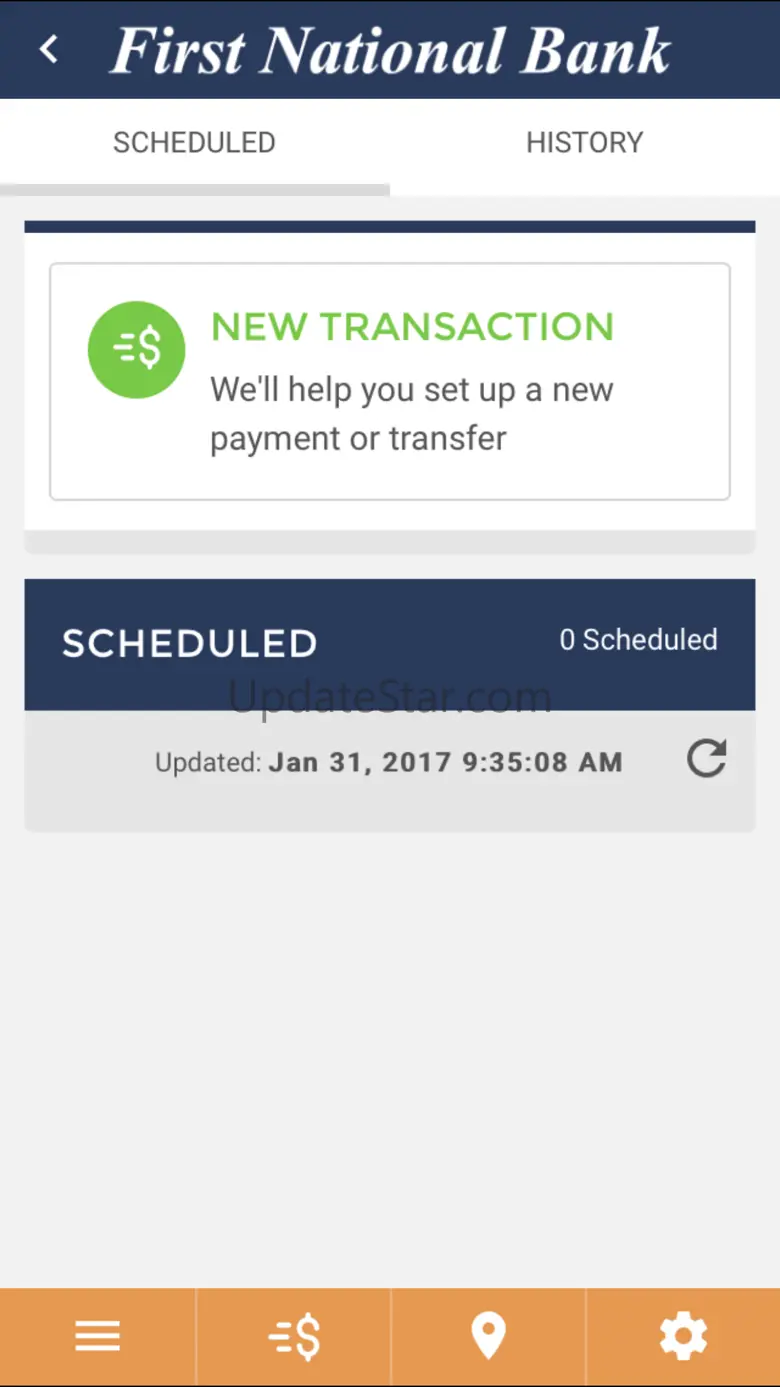Open the locations pin in bottom bar

[488, 1336]
